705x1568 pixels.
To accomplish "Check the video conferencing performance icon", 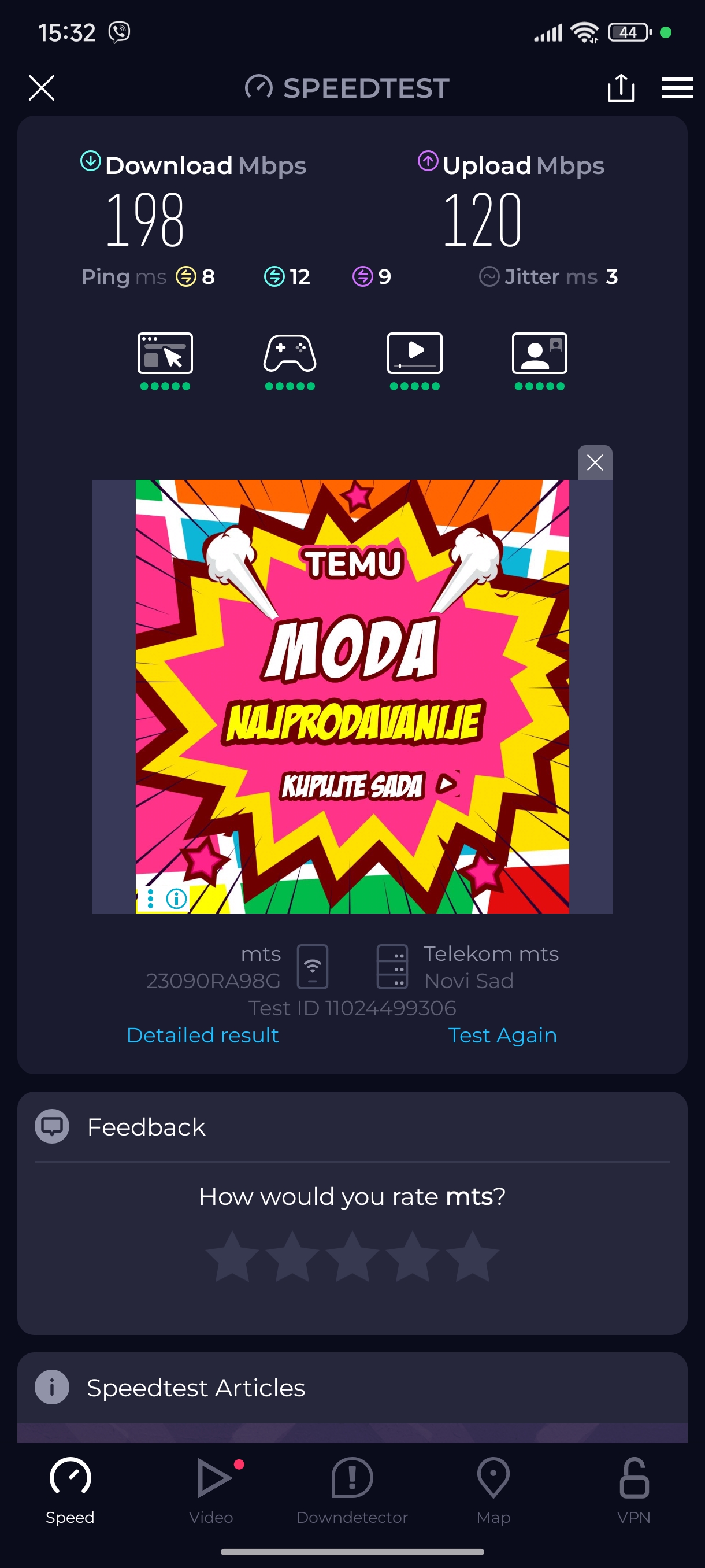I will [x=540, y=353].
